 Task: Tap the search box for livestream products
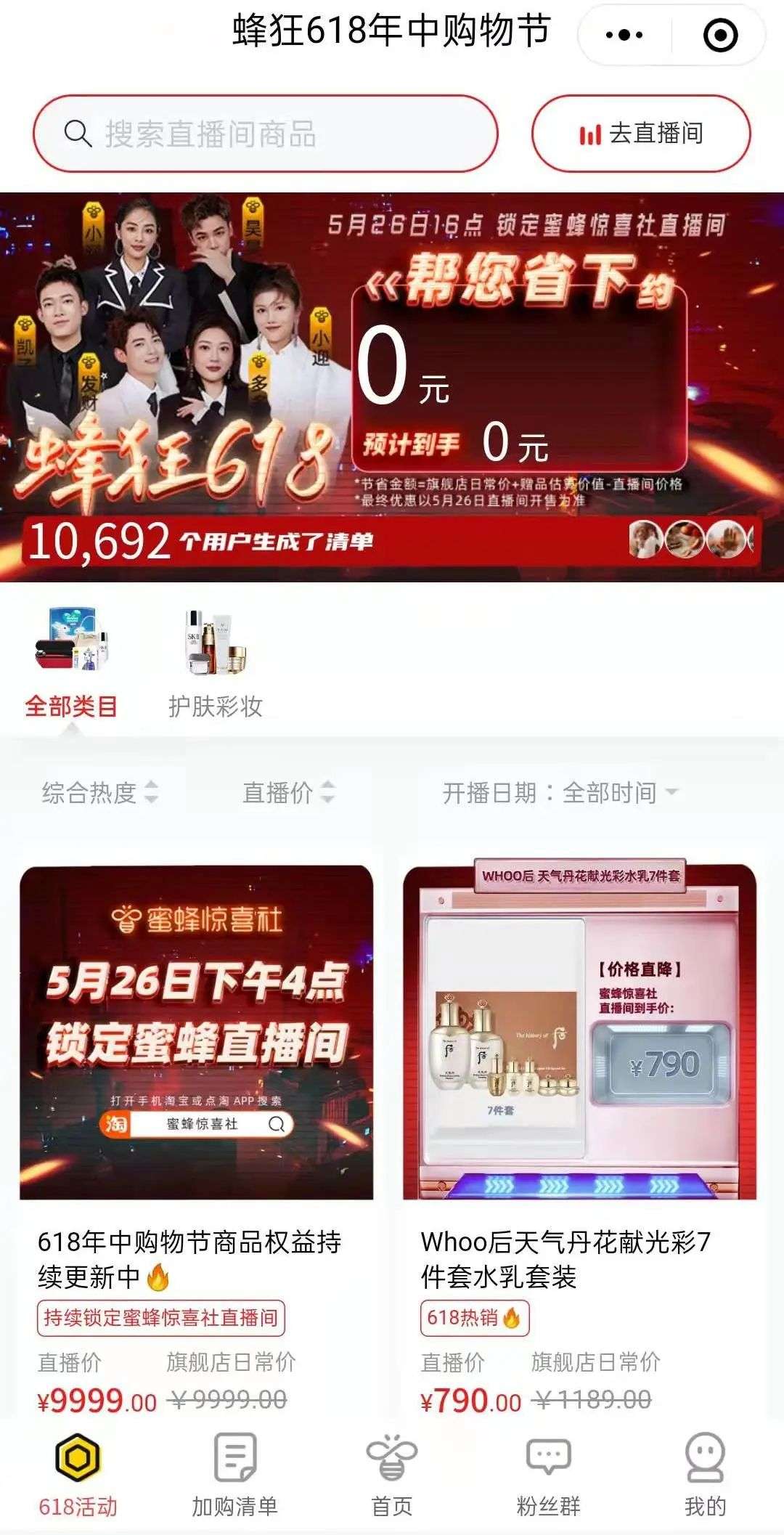tap(265, 134)
